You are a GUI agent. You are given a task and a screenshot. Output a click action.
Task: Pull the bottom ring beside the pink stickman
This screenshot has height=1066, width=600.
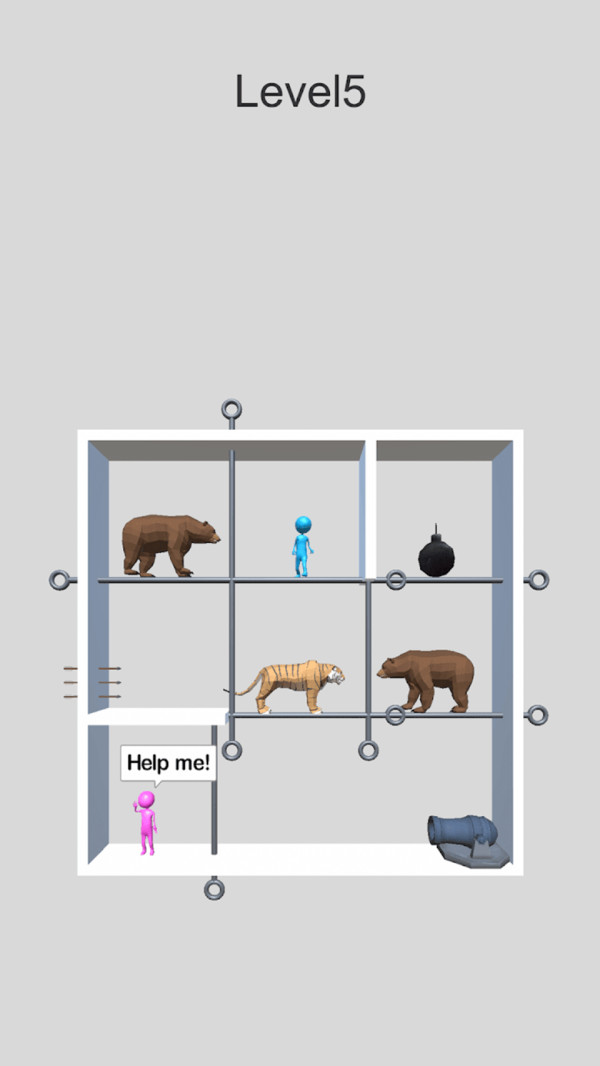tap(214, 889)
